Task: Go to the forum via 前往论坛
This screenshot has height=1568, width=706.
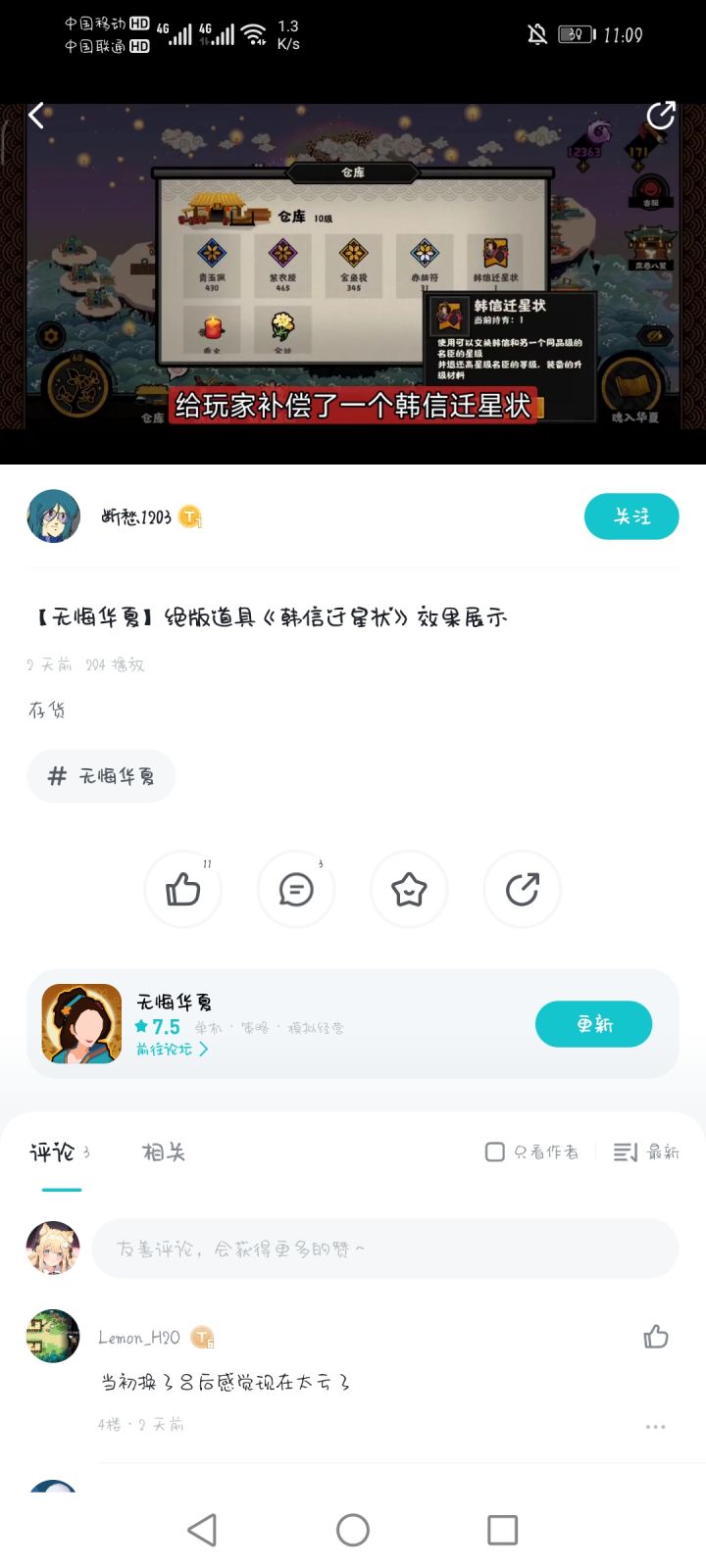Action: [172, 1050]
